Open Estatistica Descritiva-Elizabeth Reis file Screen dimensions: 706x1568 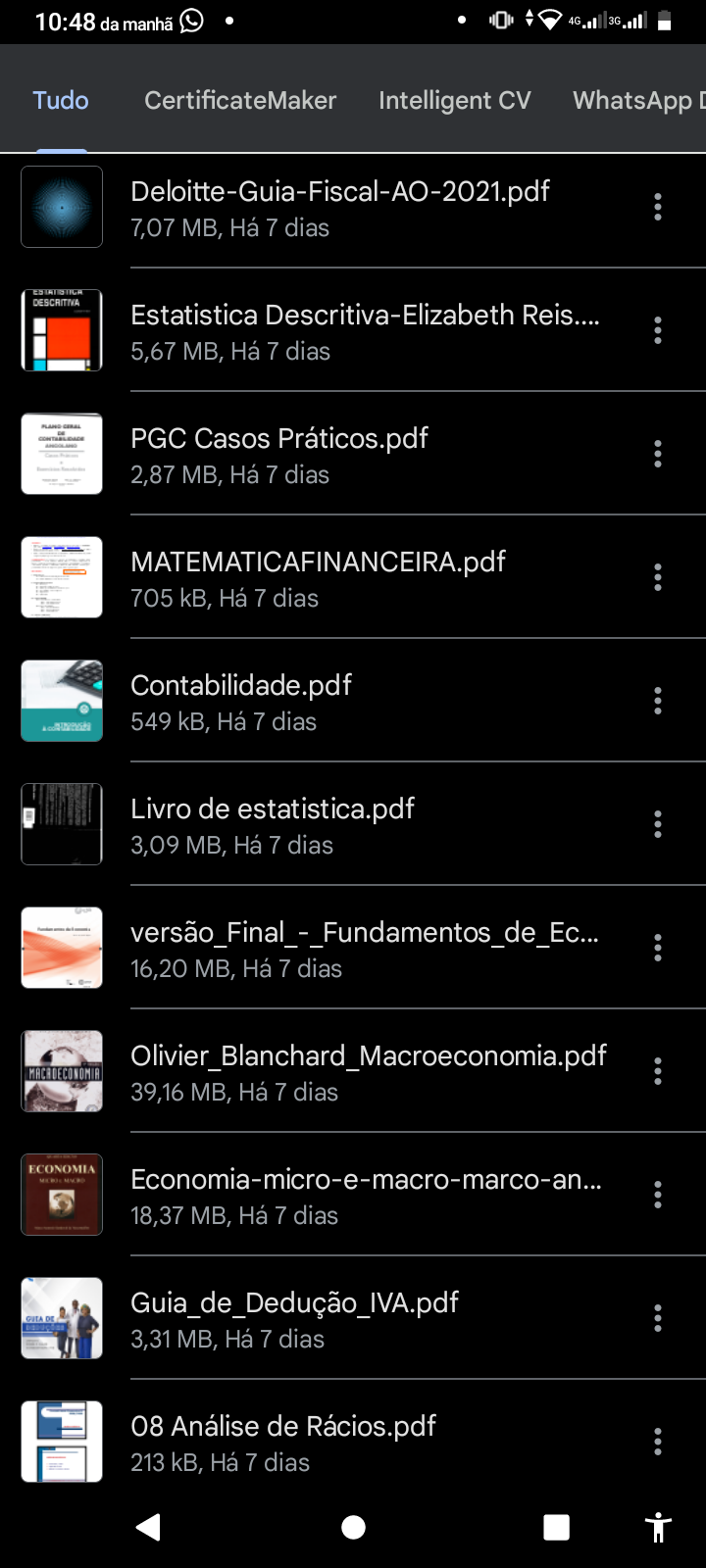(365, 330)
